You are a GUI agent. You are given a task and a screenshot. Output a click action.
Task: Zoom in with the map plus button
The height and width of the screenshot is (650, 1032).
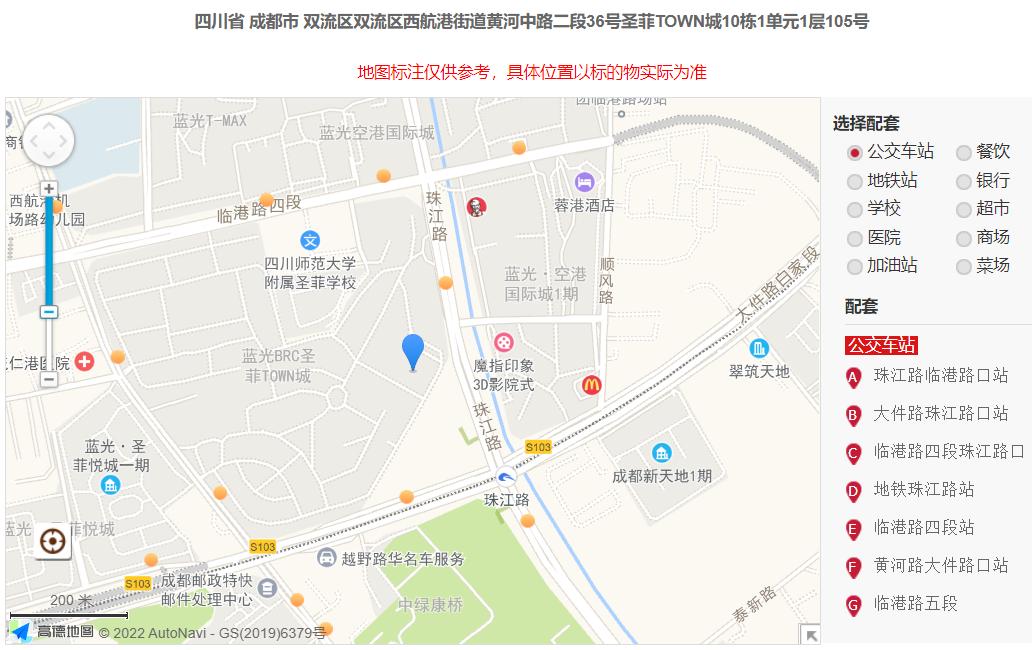[49, 189]
